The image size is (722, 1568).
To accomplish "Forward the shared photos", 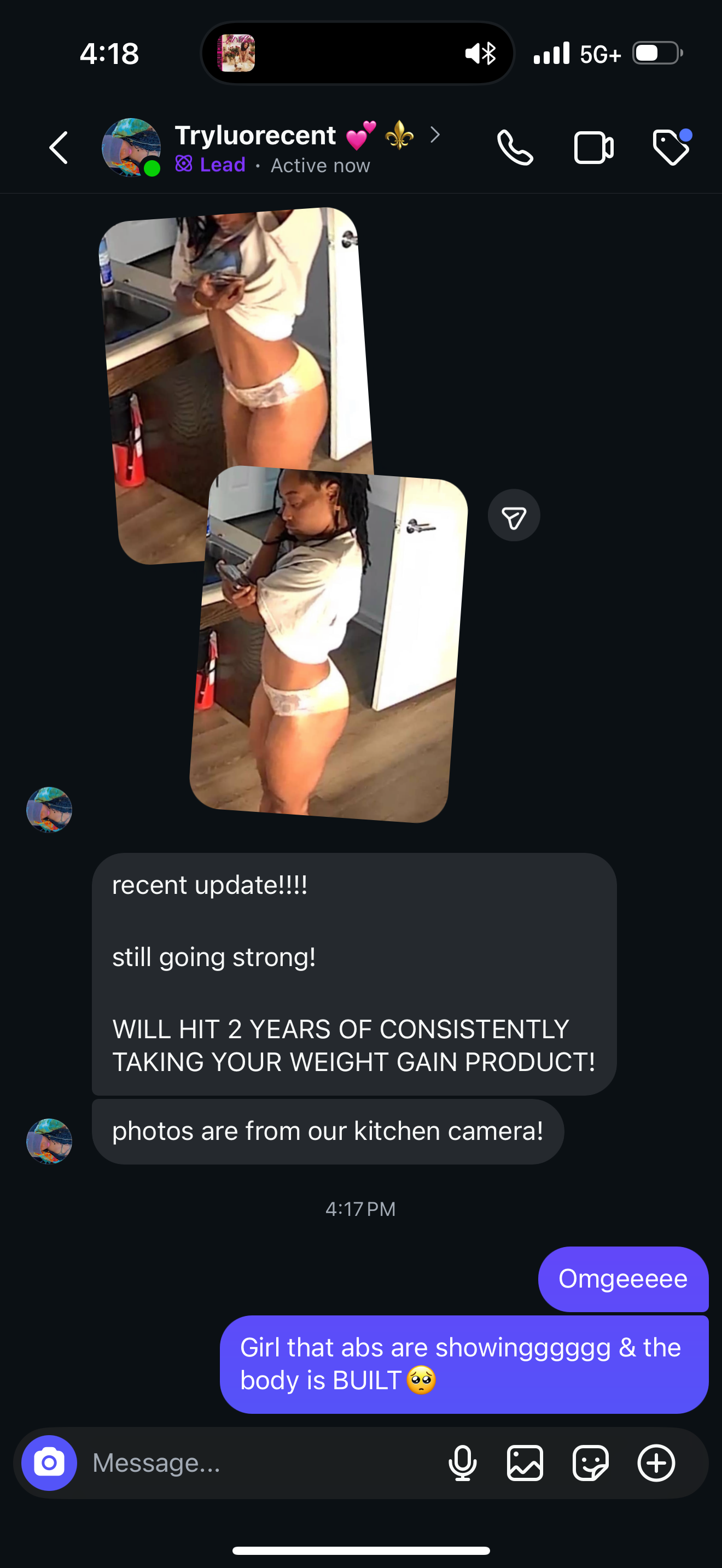I will [513, 516].
